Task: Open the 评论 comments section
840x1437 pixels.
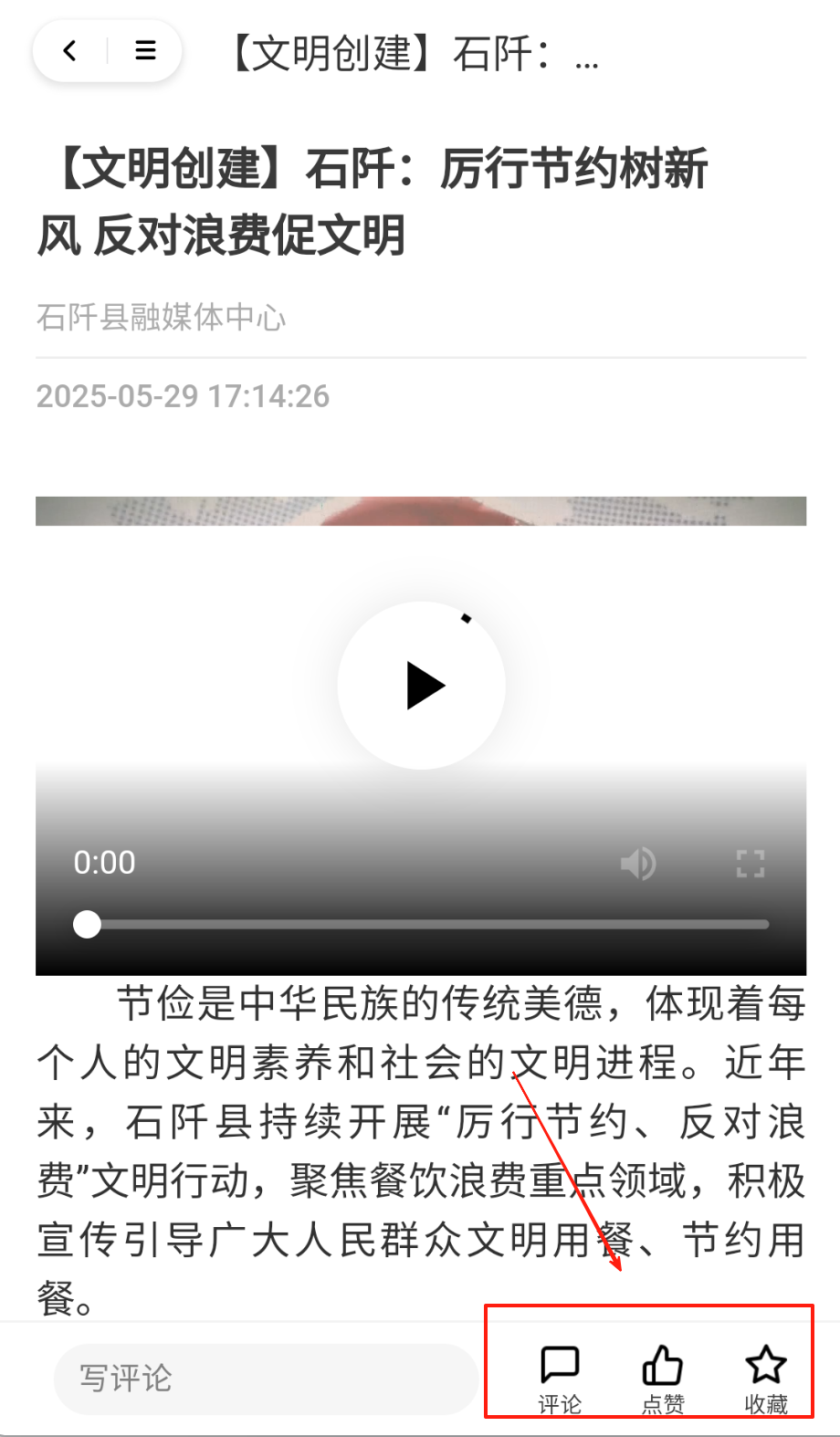Action: pos(560,1377)
